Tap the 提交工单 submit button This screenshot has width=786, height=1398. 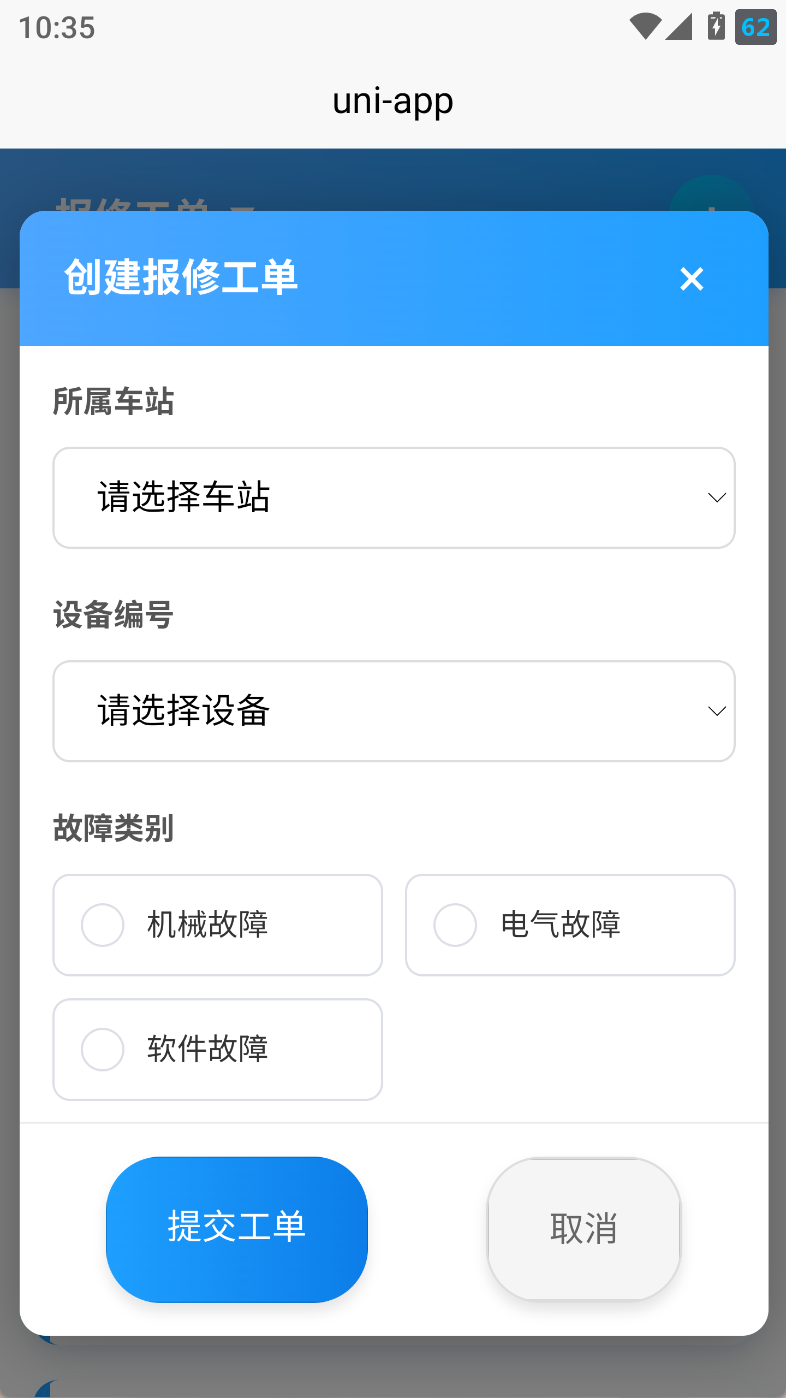237,1229
